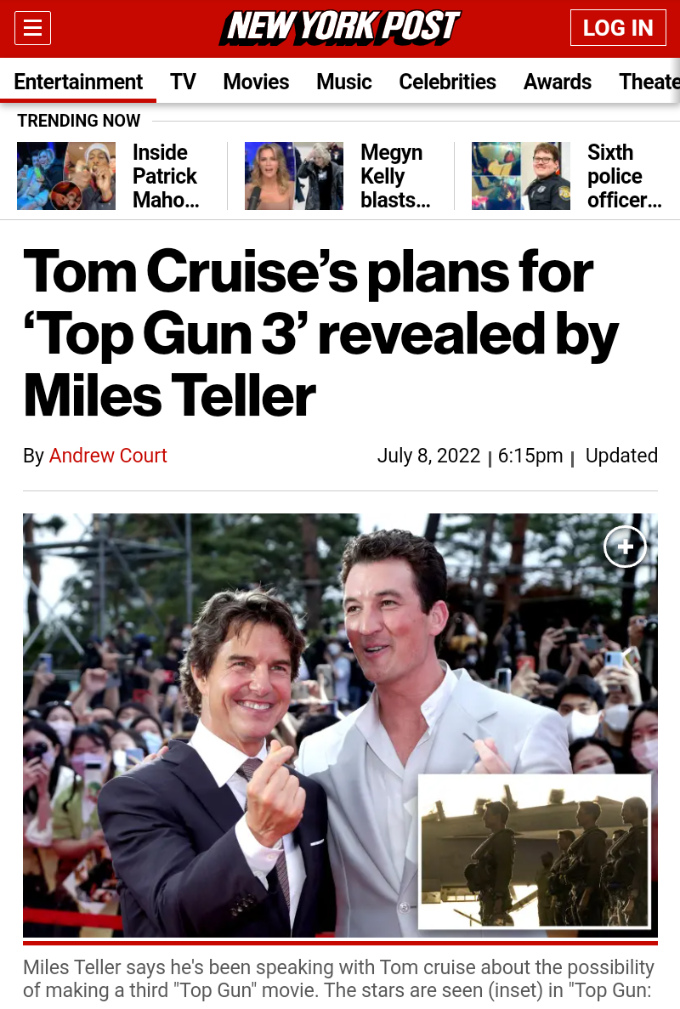Go to the New York Post homepage
Screen dimensions: 680x1009
coord(340,28)
